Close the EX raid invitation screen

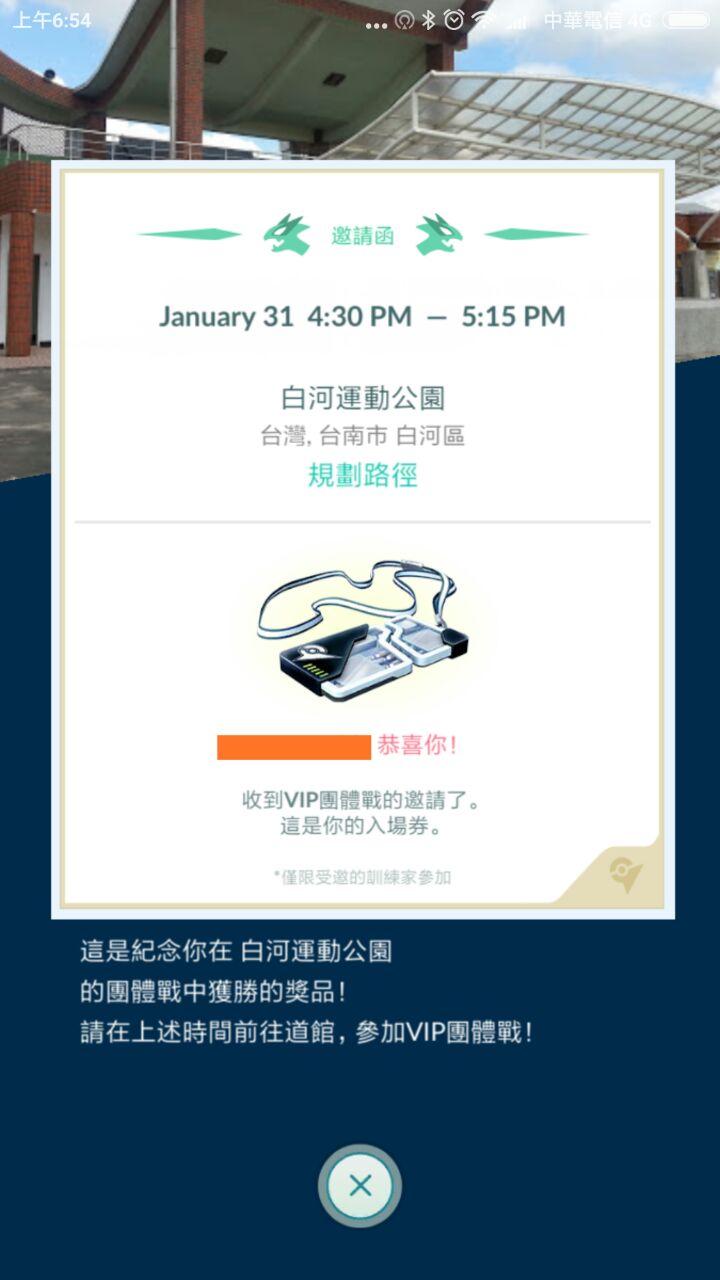[x=360, y=1186]
